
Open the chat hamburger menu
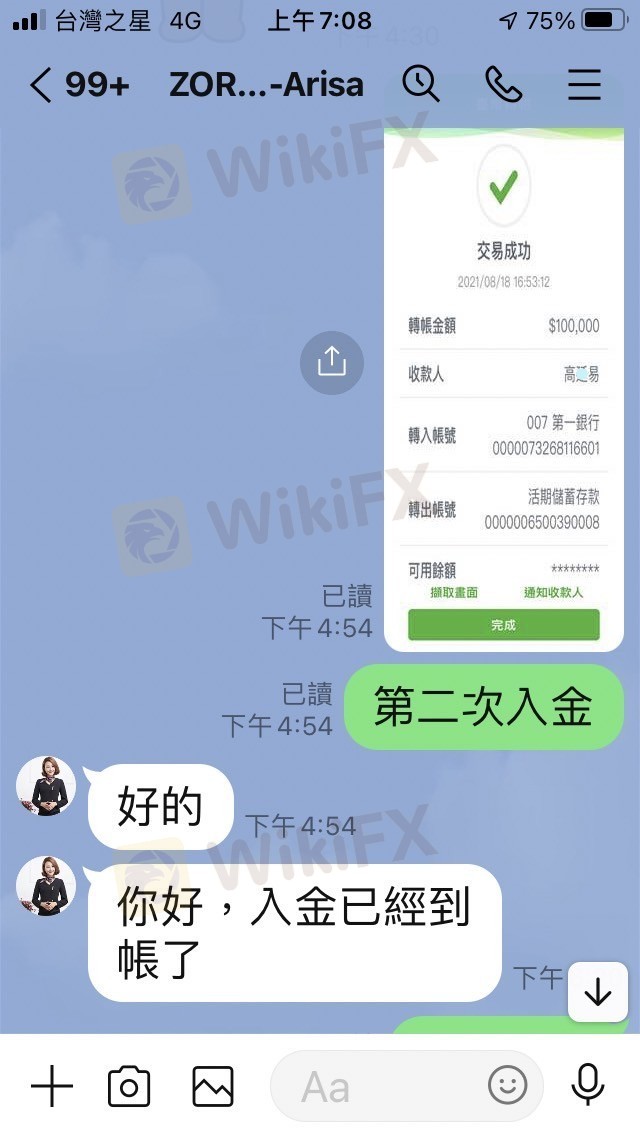[584, 85]
